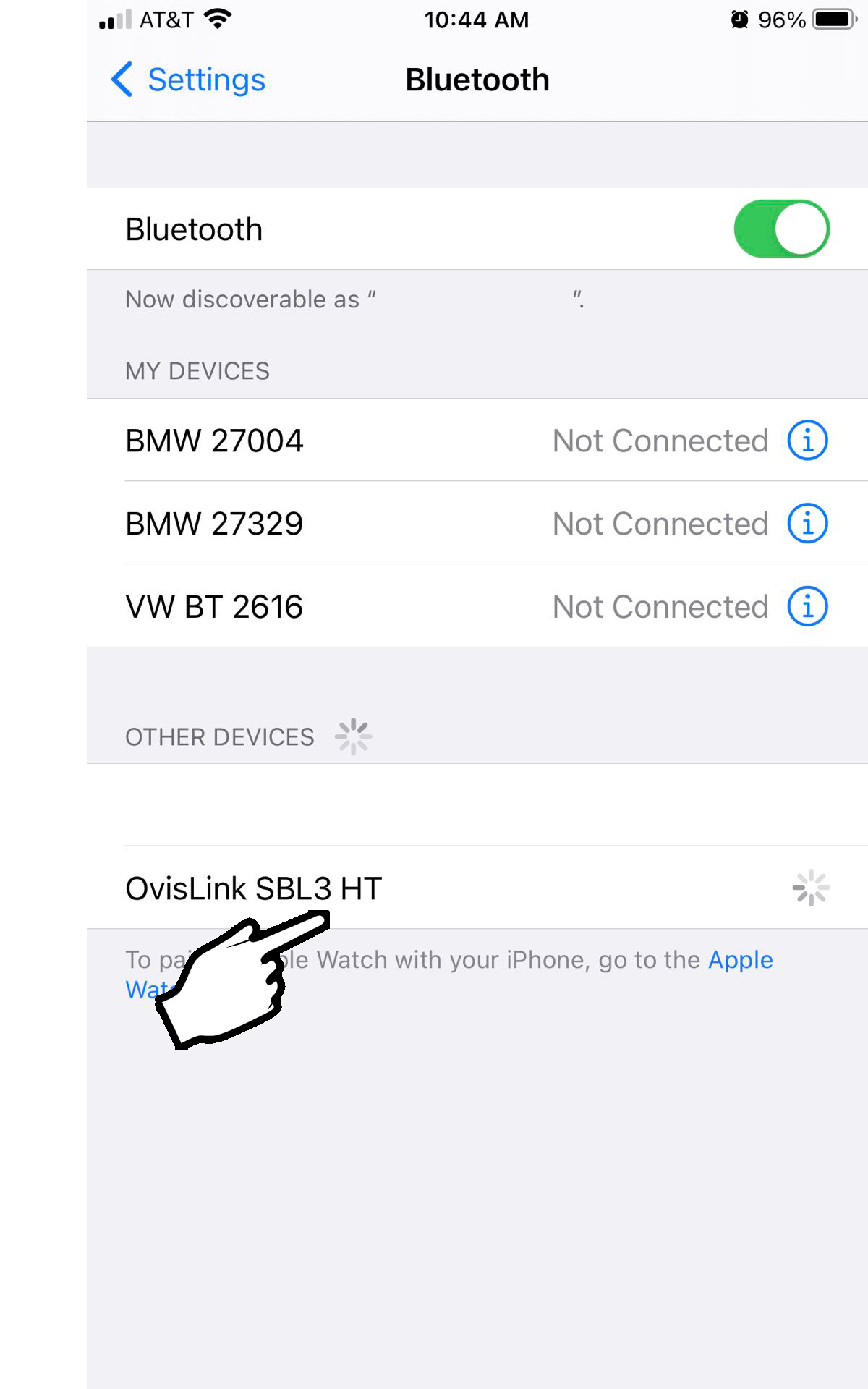
Task: Go back to Settings
Action: click(188, 80)
